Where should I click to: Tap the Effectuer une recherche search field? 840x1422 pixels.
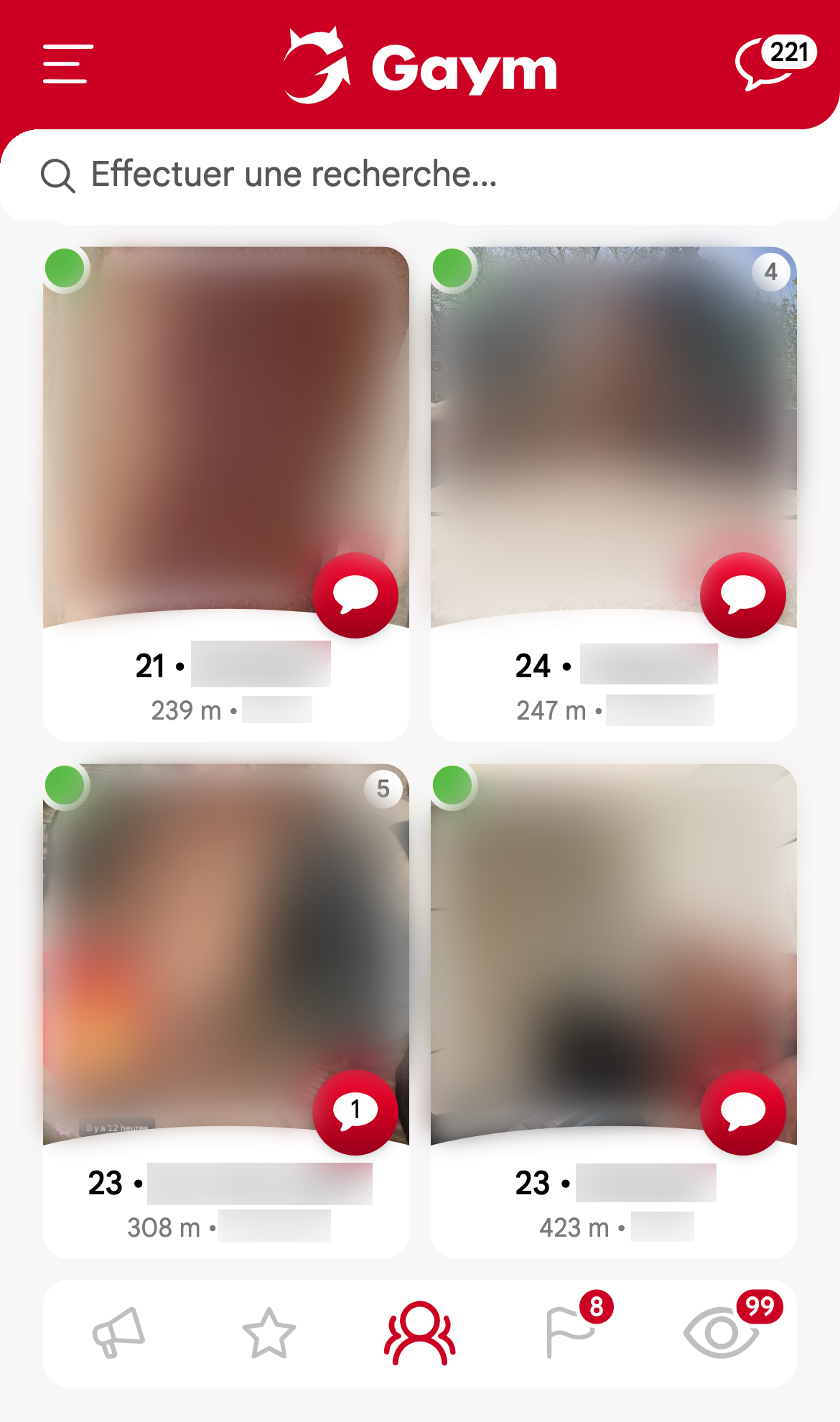420,175
